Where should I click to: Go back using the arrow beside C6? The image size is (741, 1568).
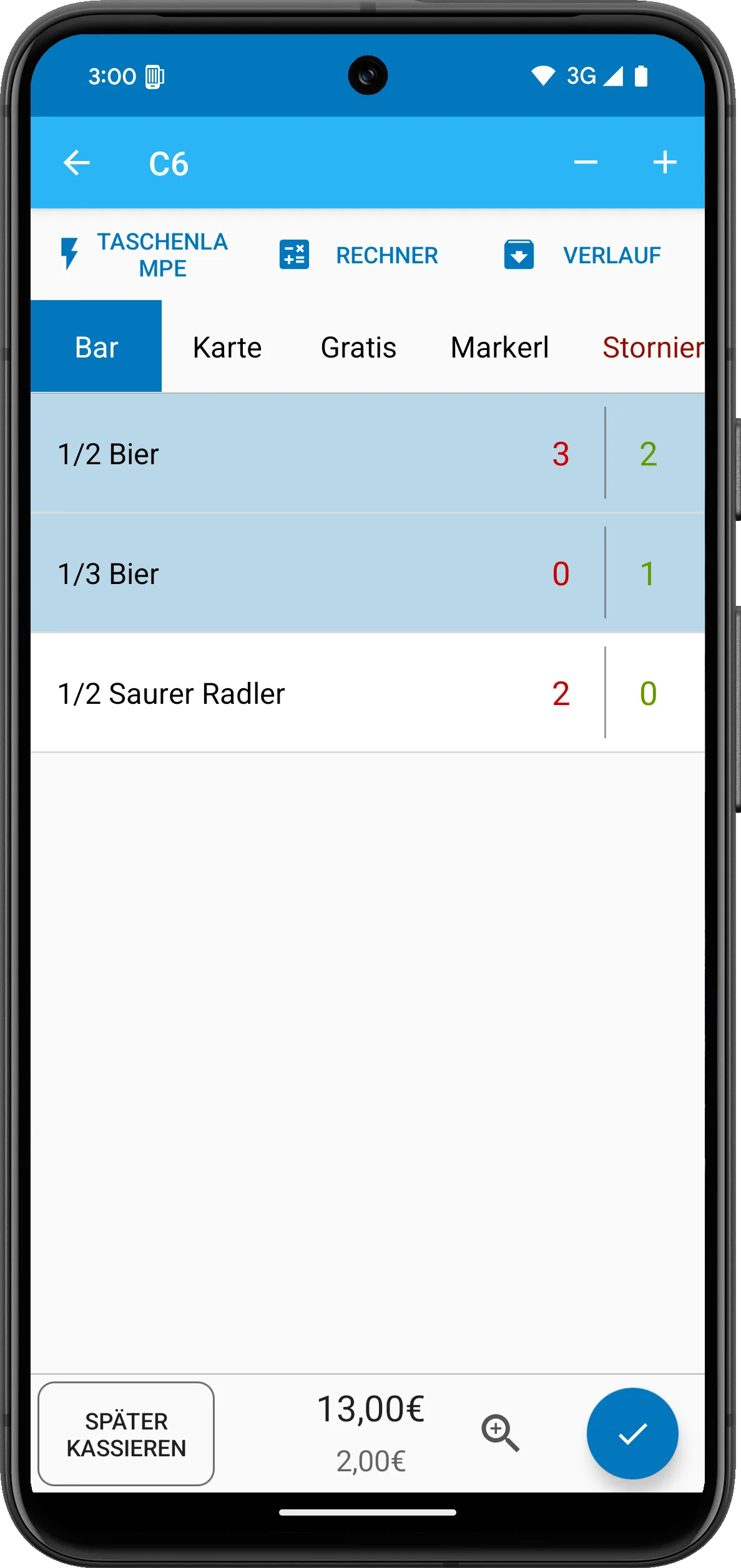pos(77,163)
